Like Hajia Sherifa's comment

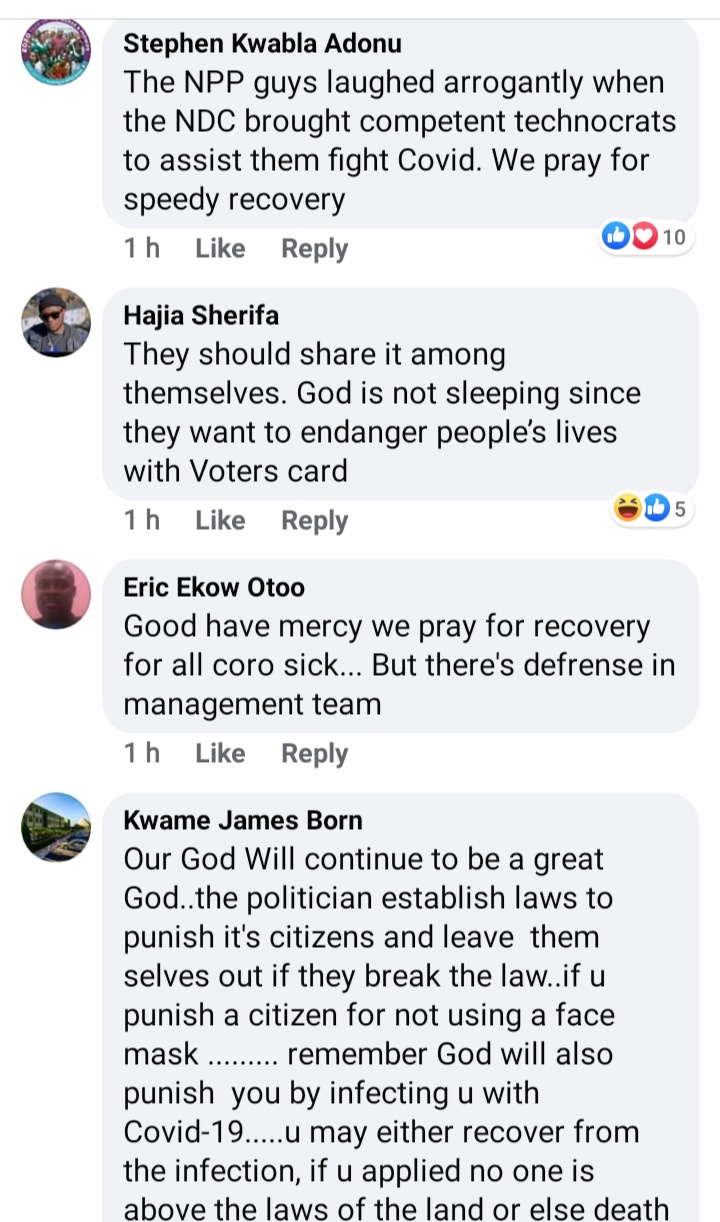tap(220, 521)
